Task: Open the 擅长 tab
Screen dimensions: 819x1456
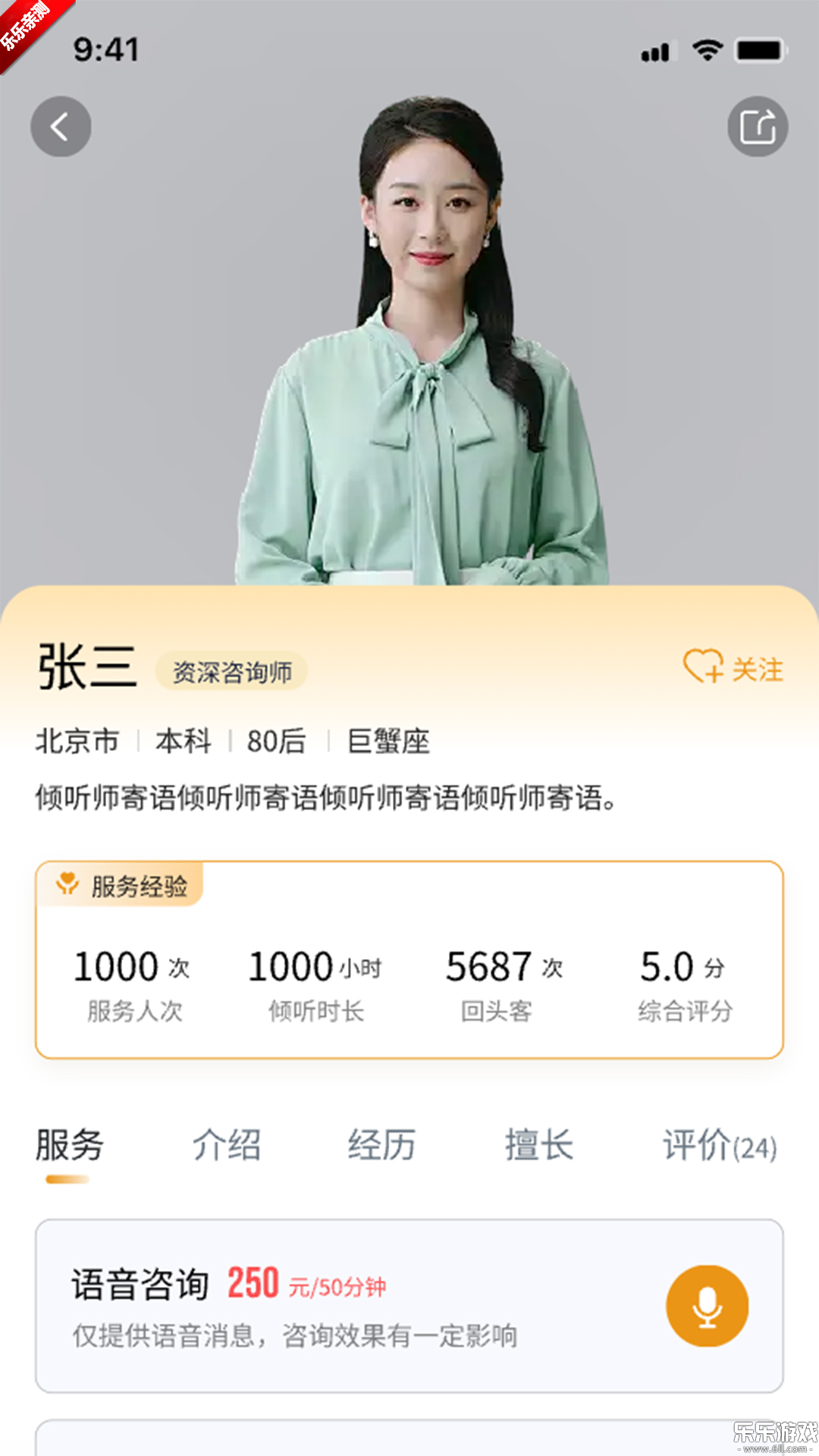Action: [539, 1146]
